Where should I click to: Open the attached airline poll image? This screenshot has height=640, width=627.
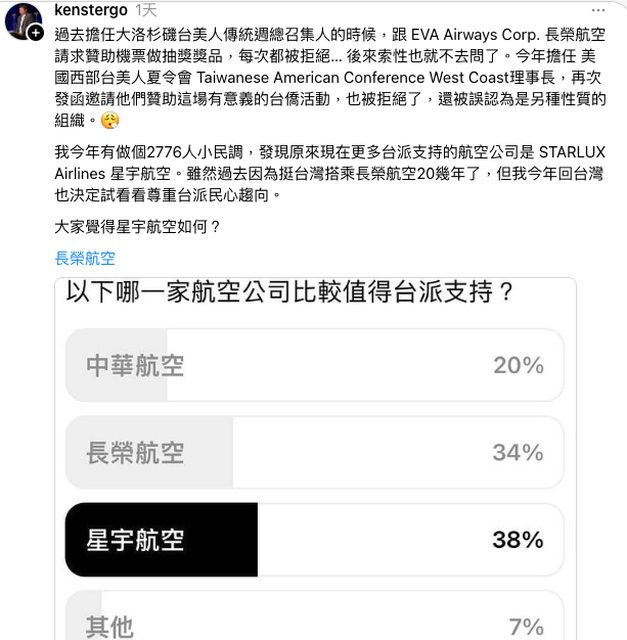click(315, 460)
